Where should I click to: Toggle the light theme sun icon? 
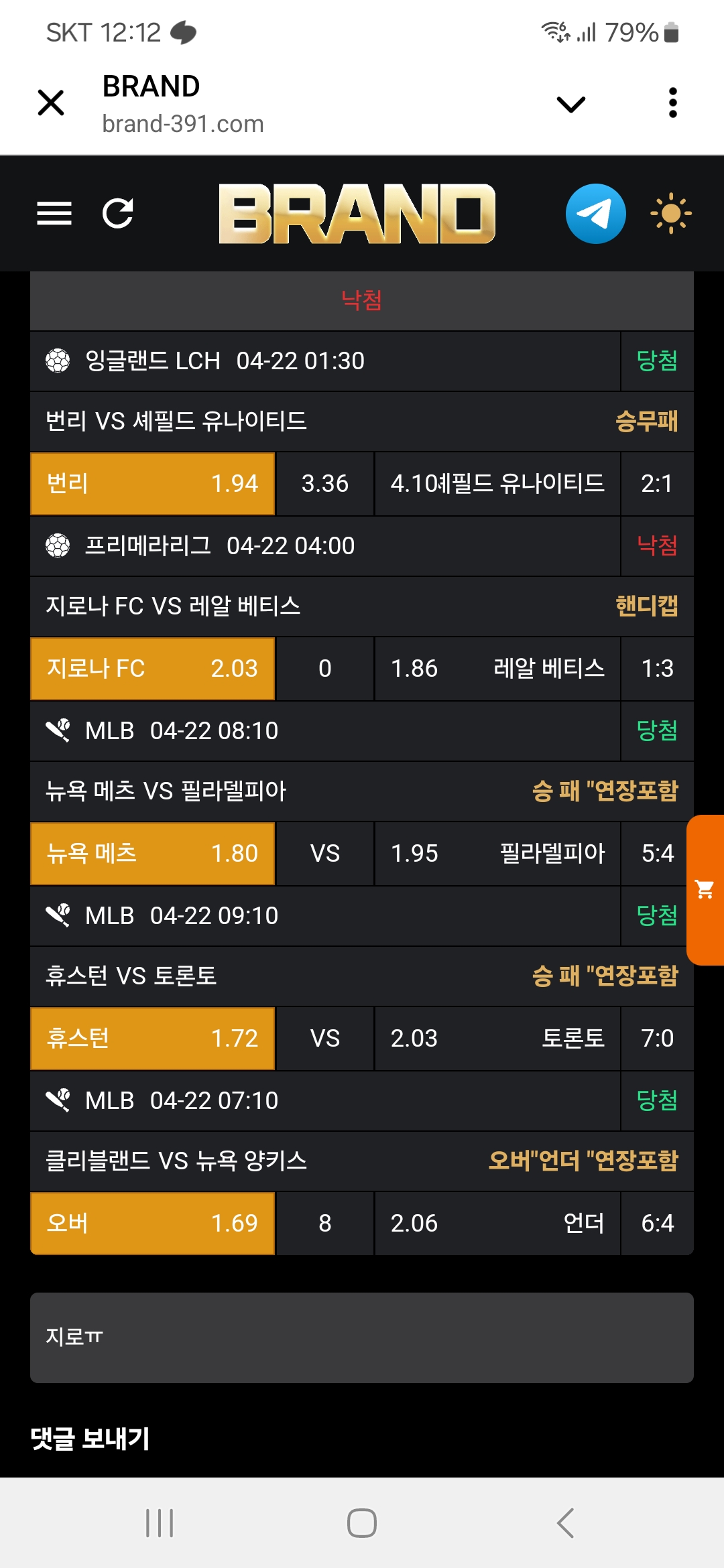(670, 214)
